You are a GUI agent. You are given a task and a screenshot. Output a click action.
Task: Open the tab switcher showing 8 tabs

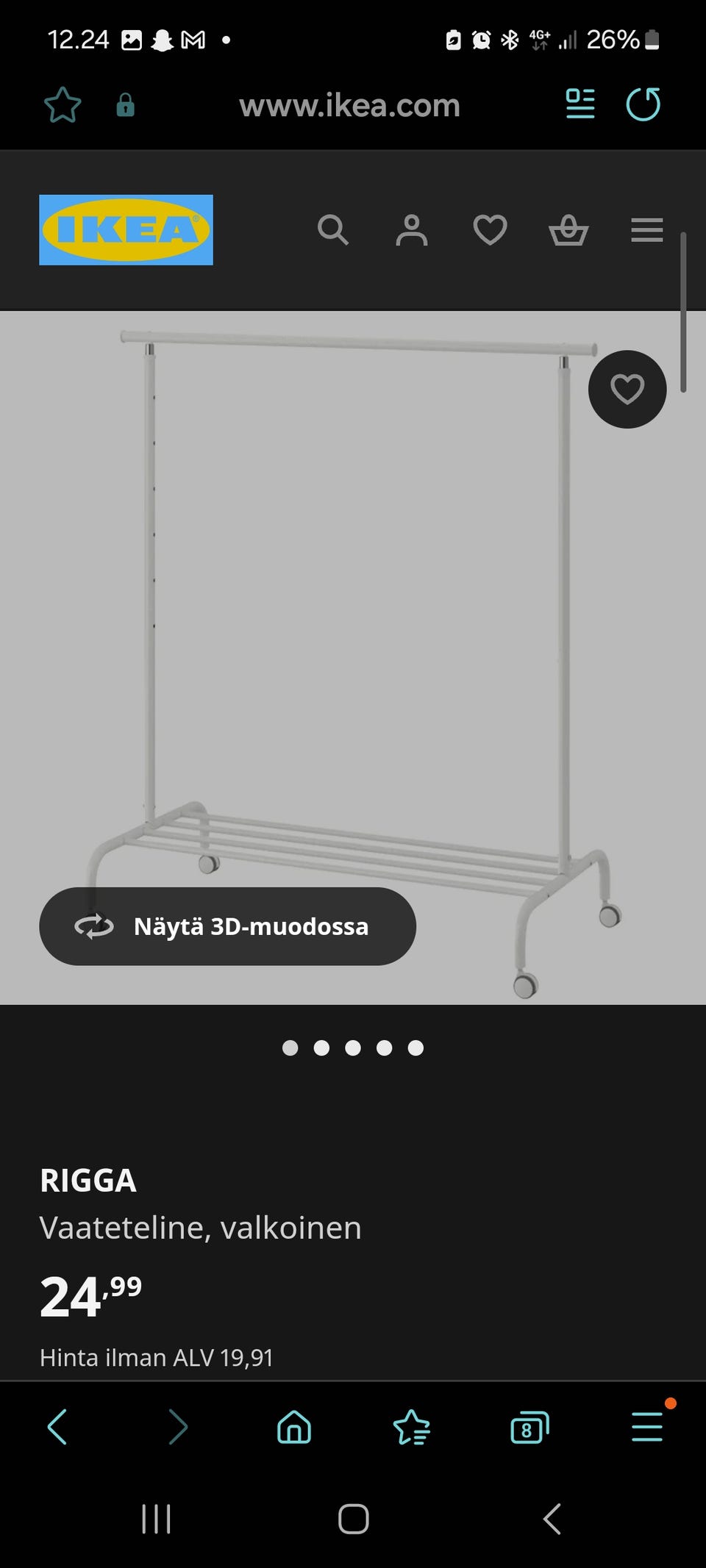point(529,1427)
